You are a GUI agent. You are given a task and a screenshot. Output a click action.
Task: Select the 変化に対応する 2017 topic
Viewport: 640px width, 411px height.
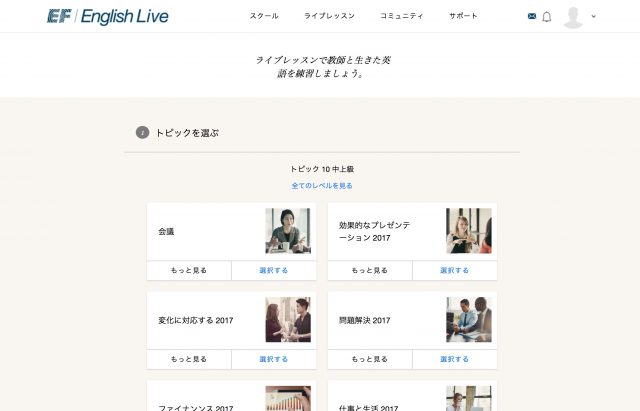pyautogui.click(x=273, y=359)
